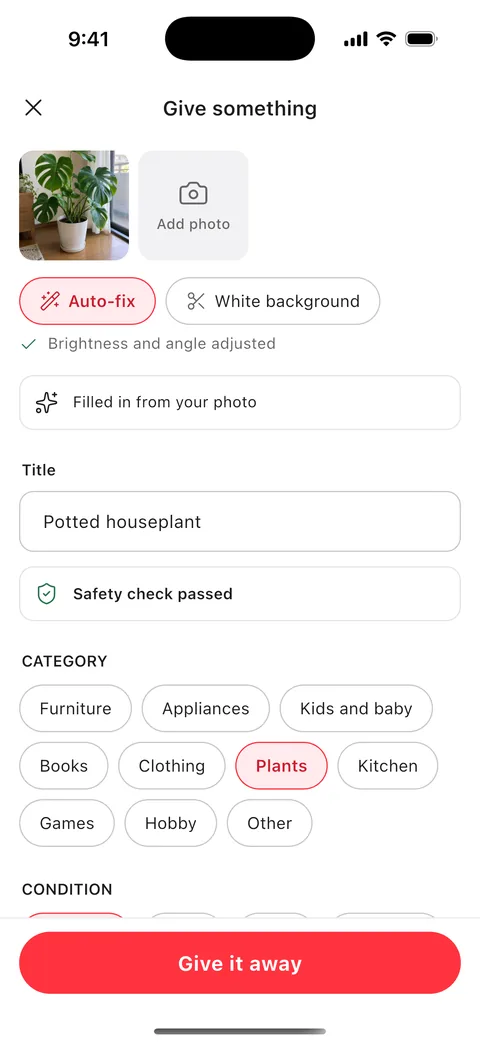Select the Furniture category
The image size is (480, 1044).
click(x=75, y=708)
